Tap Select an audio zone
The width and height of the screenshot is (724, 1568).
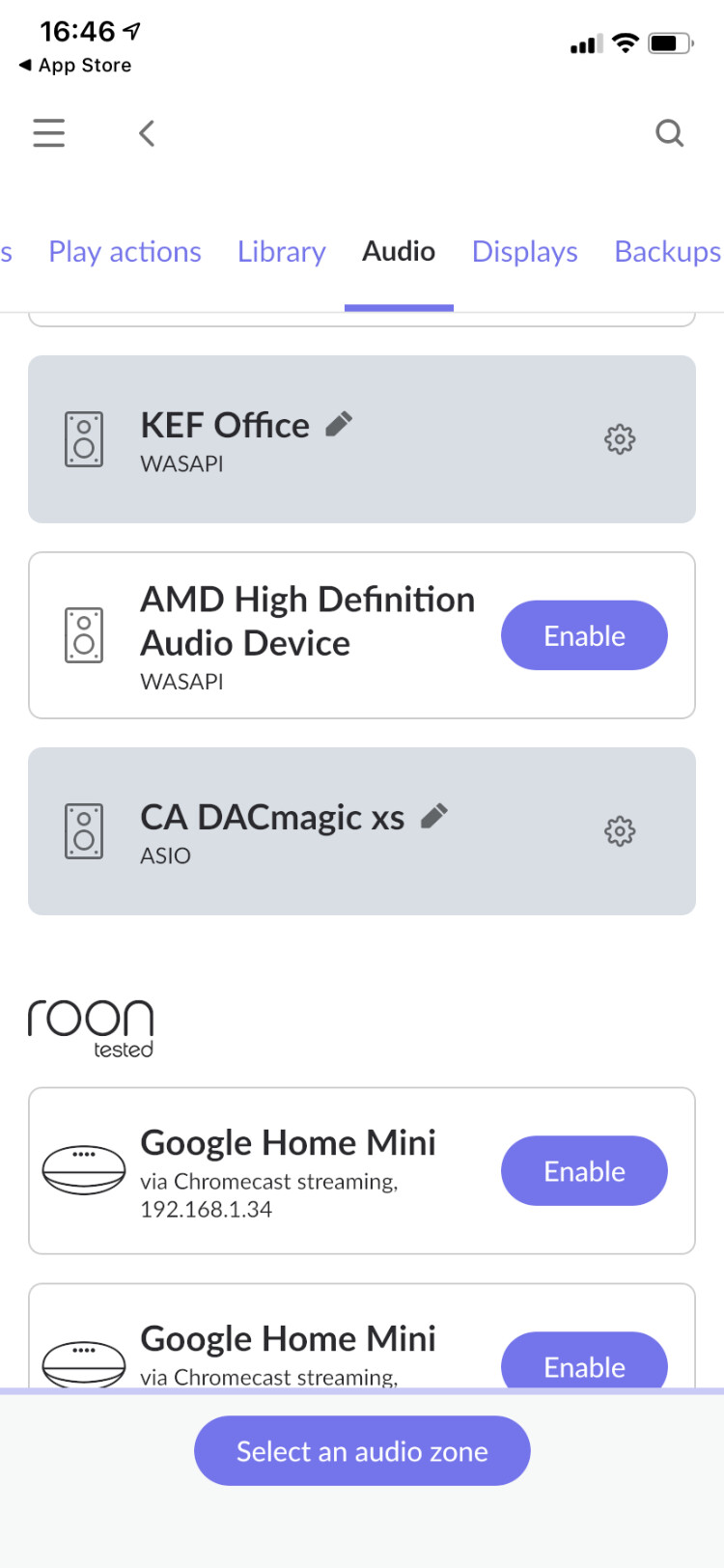tap(362, 1451)
